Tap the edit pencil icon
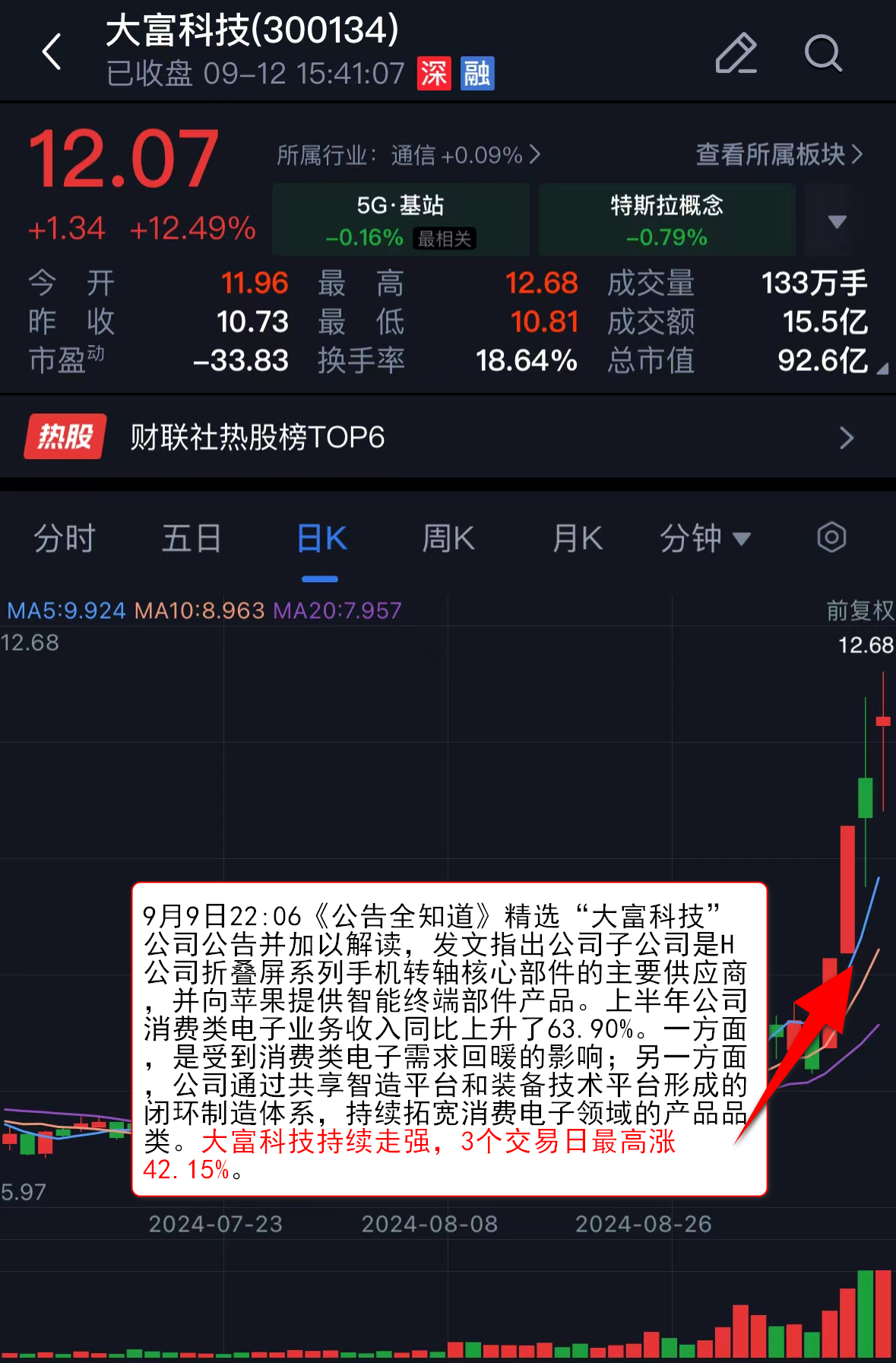Image resolution: width=896 pixels, height=1363 pixels. pyautogui.click(x=736, y=53)
